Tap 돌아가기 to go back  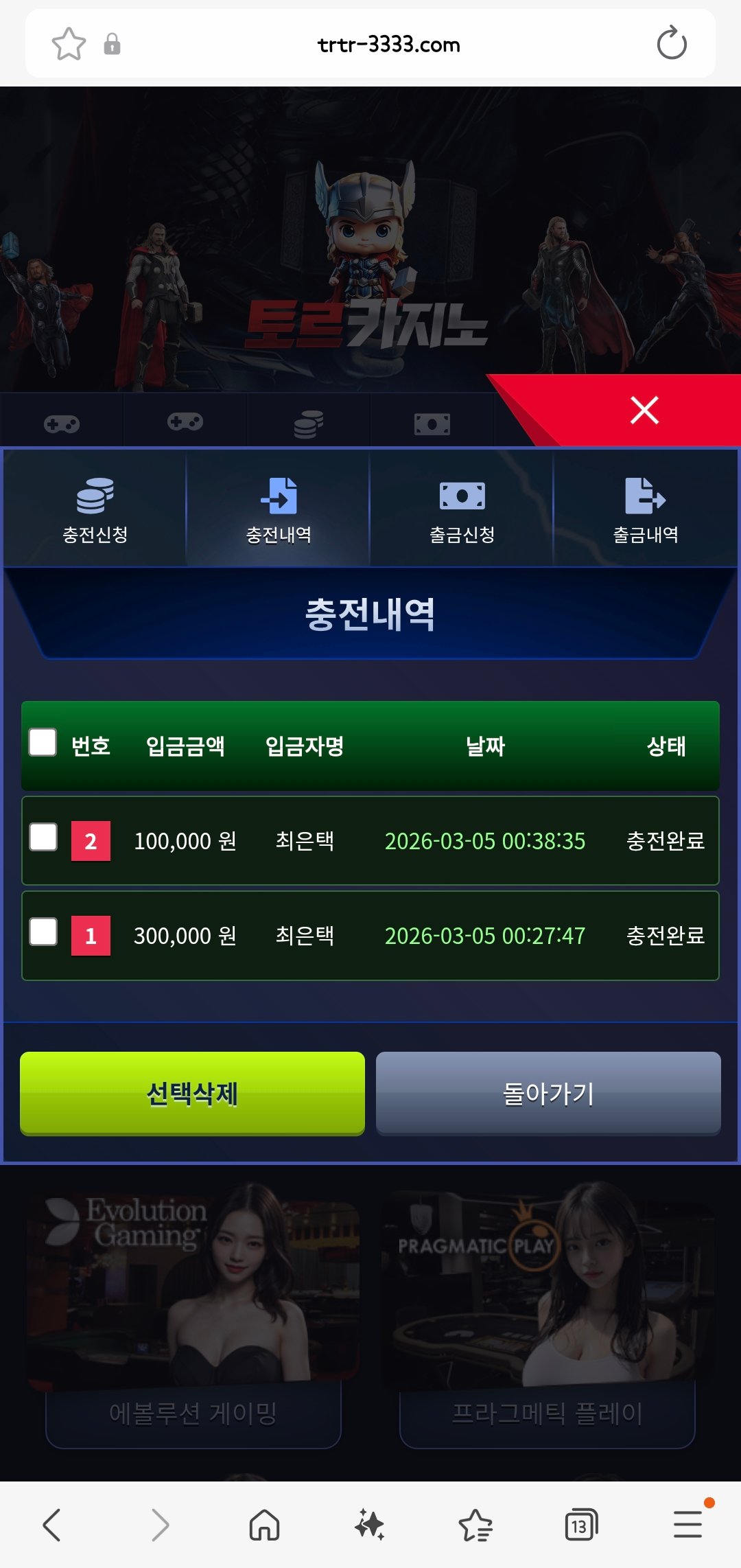click(x=548, y=1093)
